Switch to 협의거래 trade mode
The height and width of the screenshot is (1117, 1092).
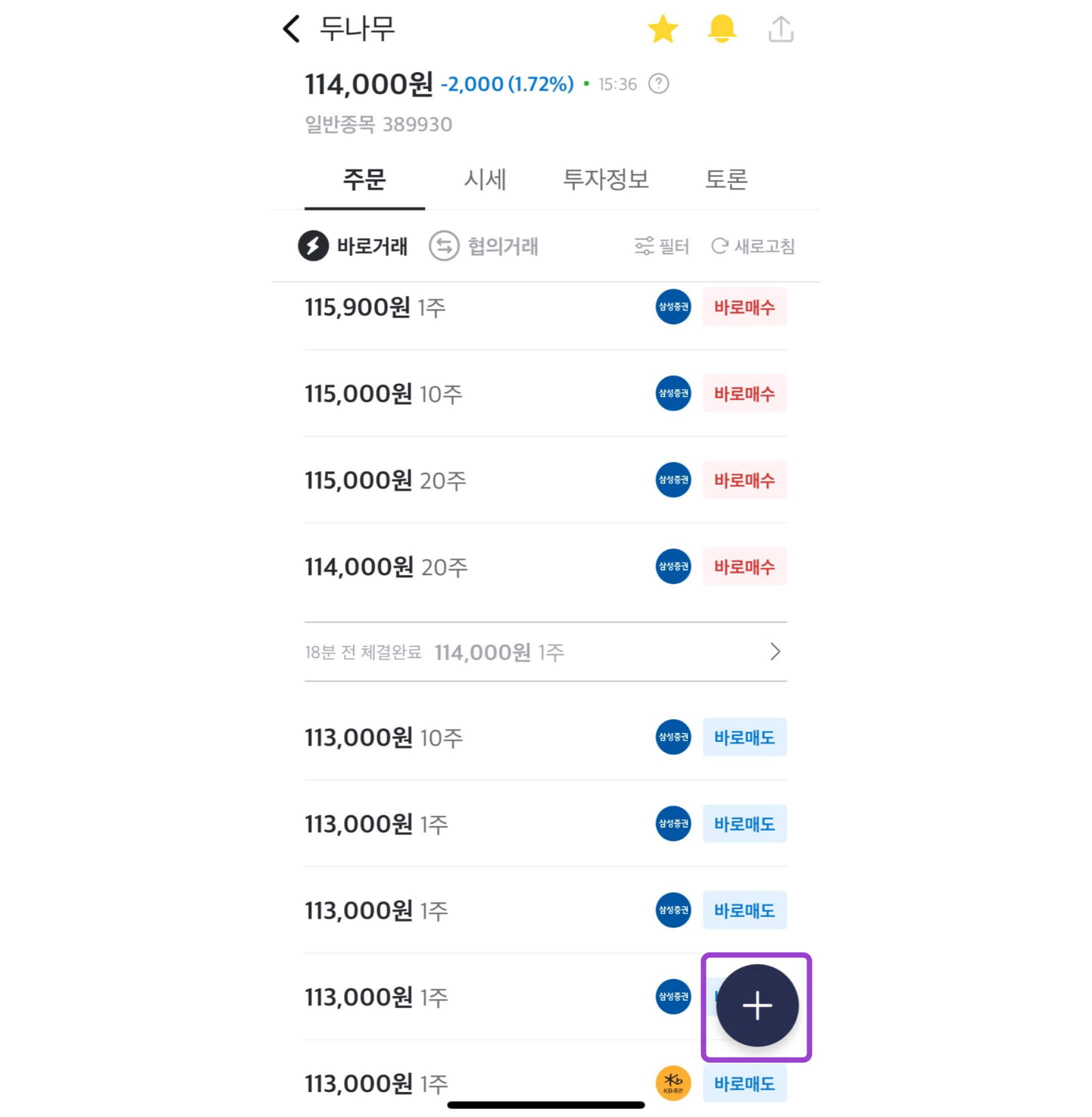[x=485, y=246]
